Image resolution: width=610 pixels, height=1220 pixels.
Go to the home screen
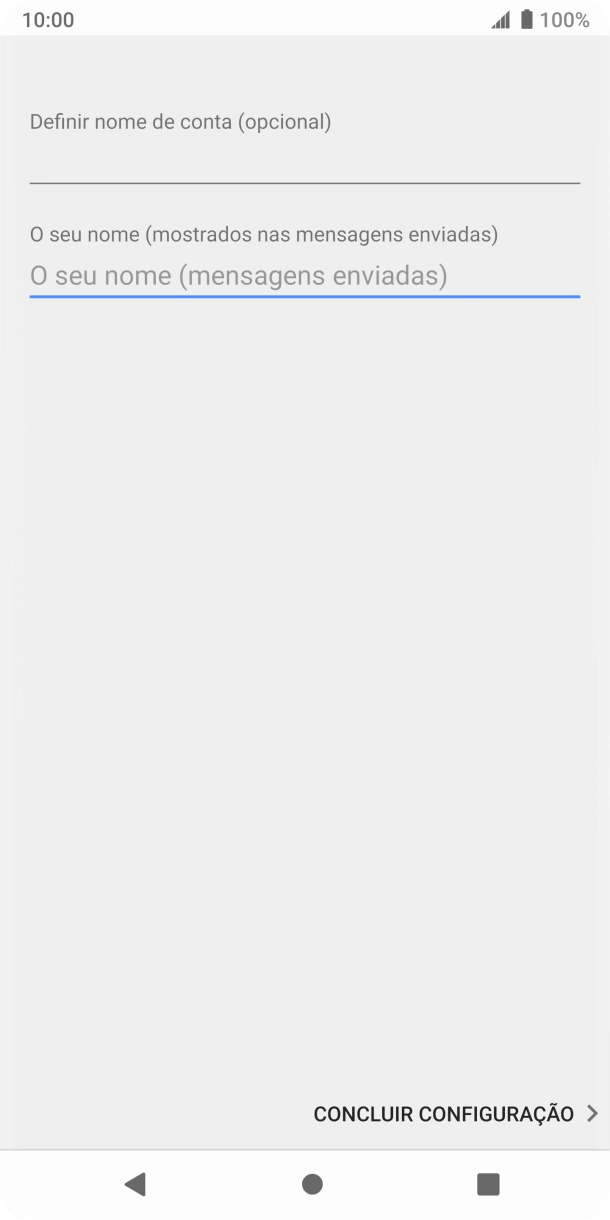click(312, 1184)
